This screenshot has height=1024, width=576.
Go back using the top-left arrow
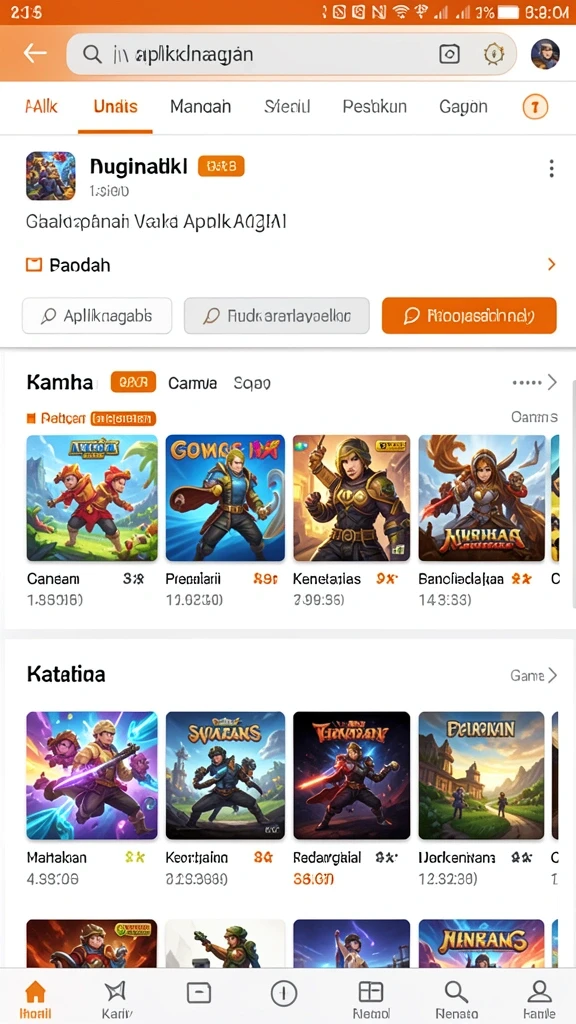[35, 53]
